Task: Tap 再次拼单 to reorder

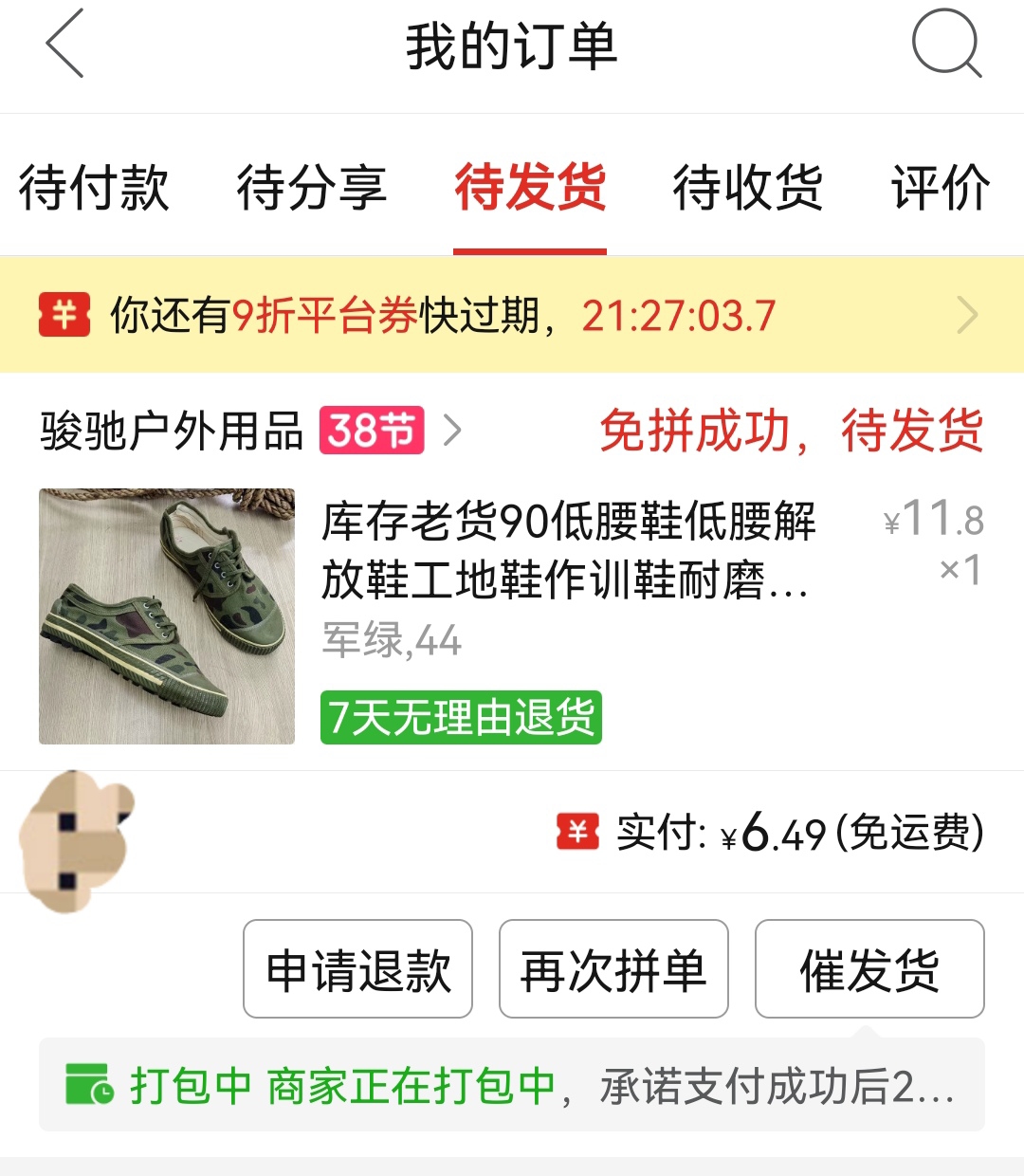Action: pos(613,969)
